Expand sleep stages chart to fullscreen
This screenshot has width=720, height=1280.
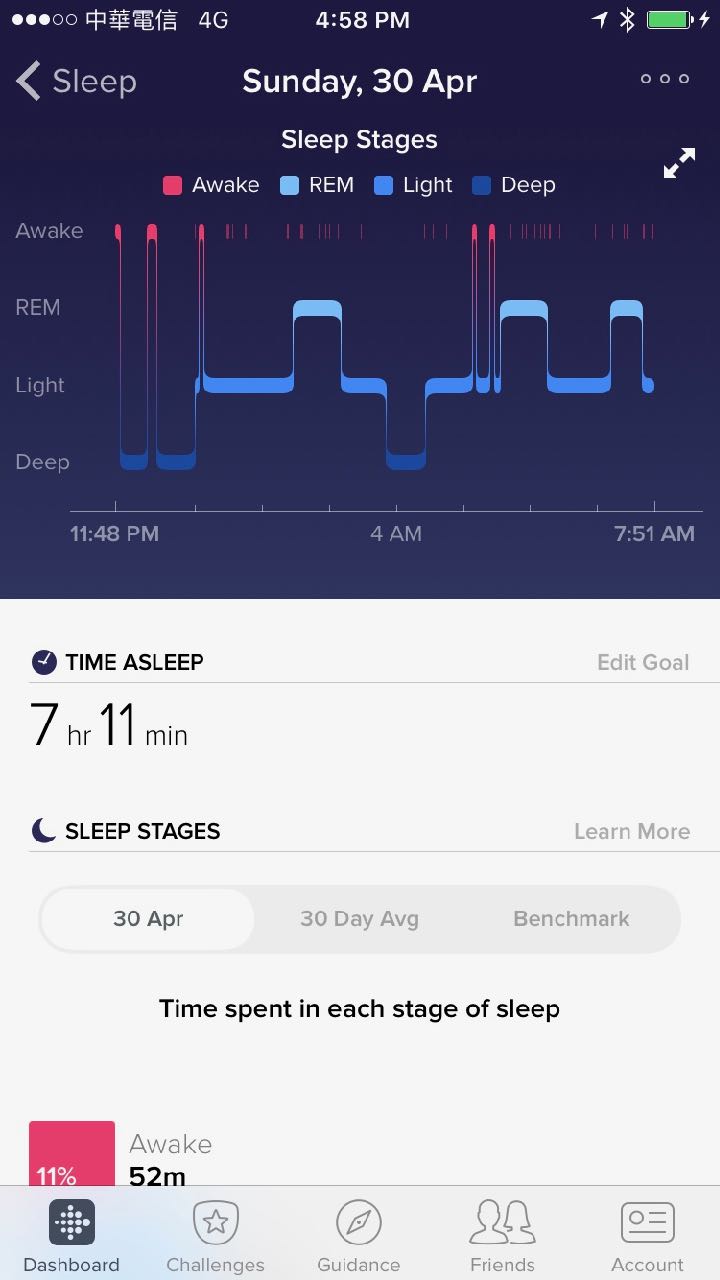point(679,163)
